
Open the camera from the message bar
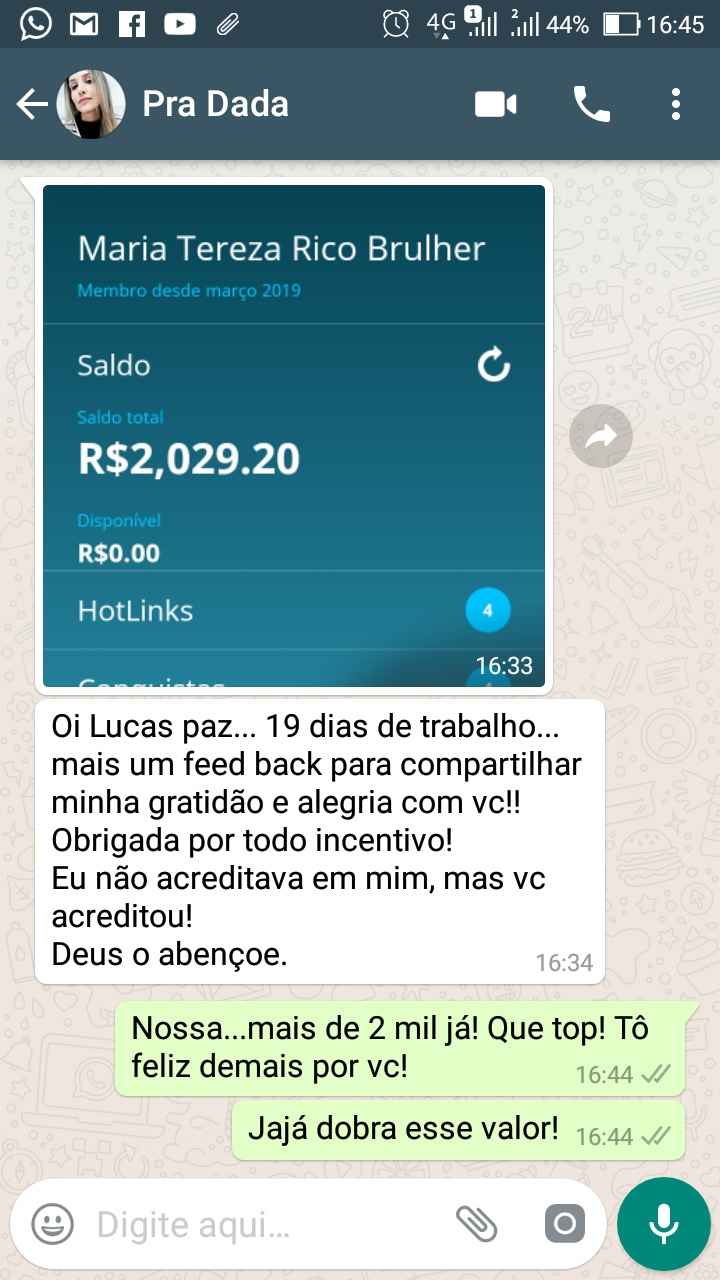pyautogui.click(x=564, y=1223)
